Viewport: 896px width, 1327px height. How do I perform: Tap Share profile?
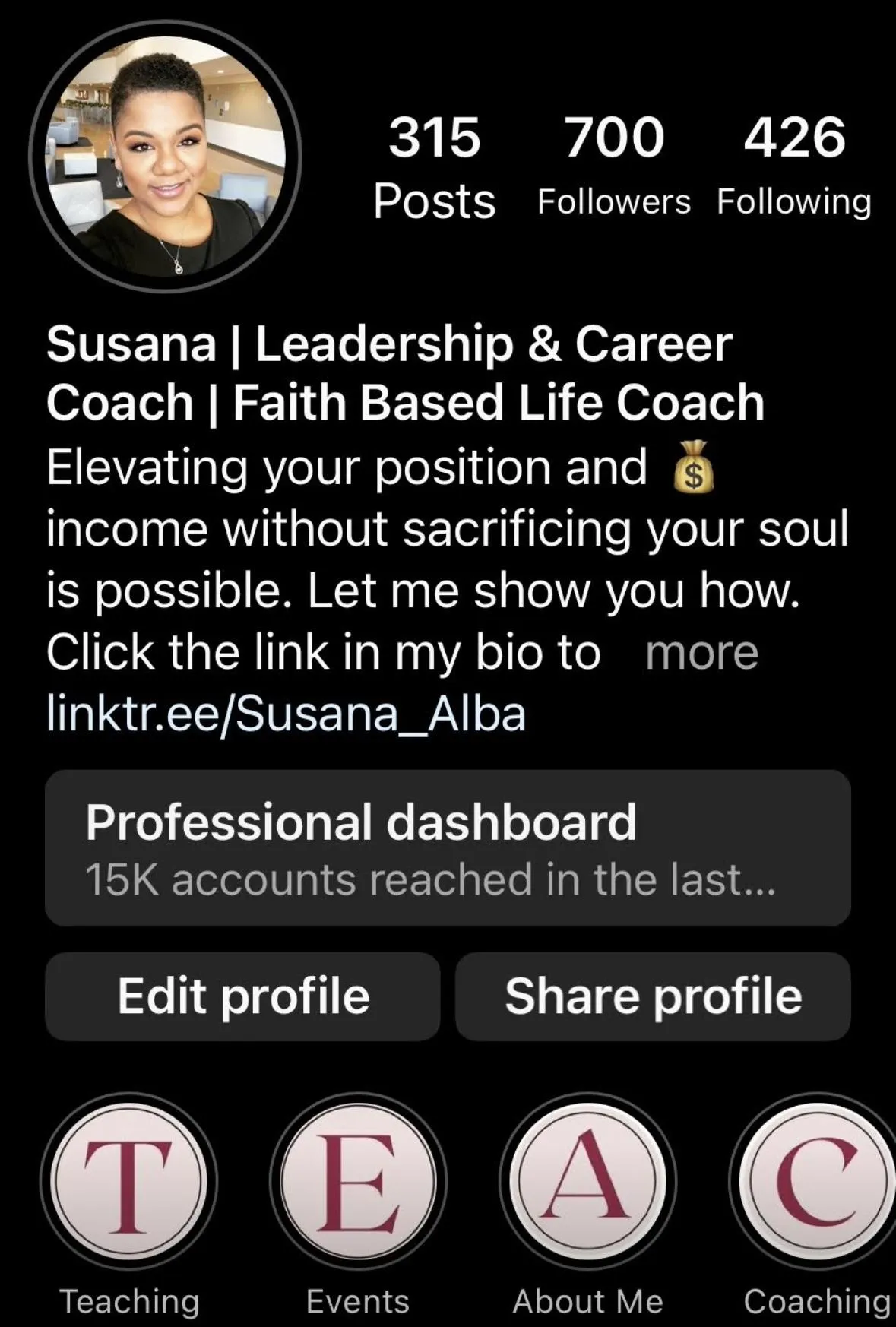click(652, 996)
